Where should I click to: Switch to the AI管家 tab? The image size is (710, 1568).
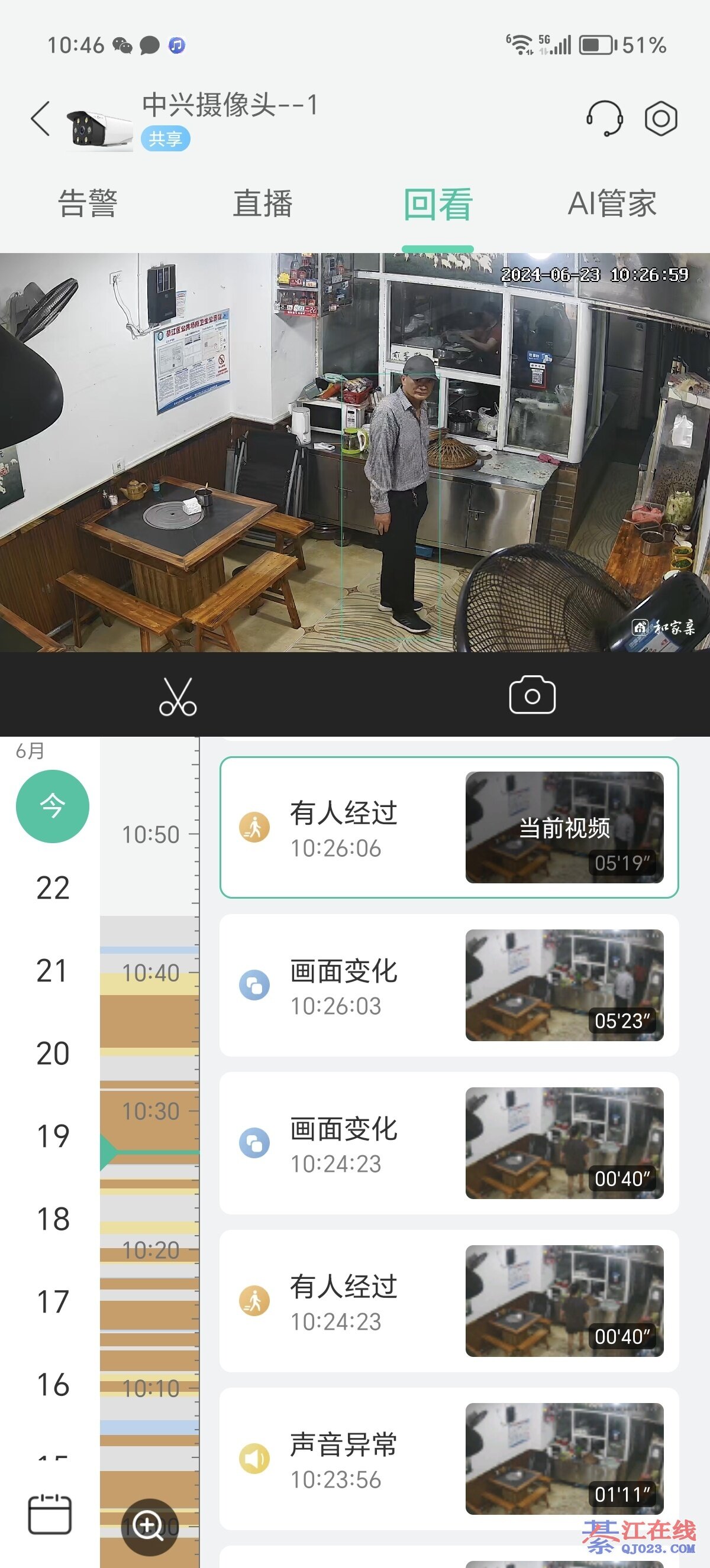612,203
